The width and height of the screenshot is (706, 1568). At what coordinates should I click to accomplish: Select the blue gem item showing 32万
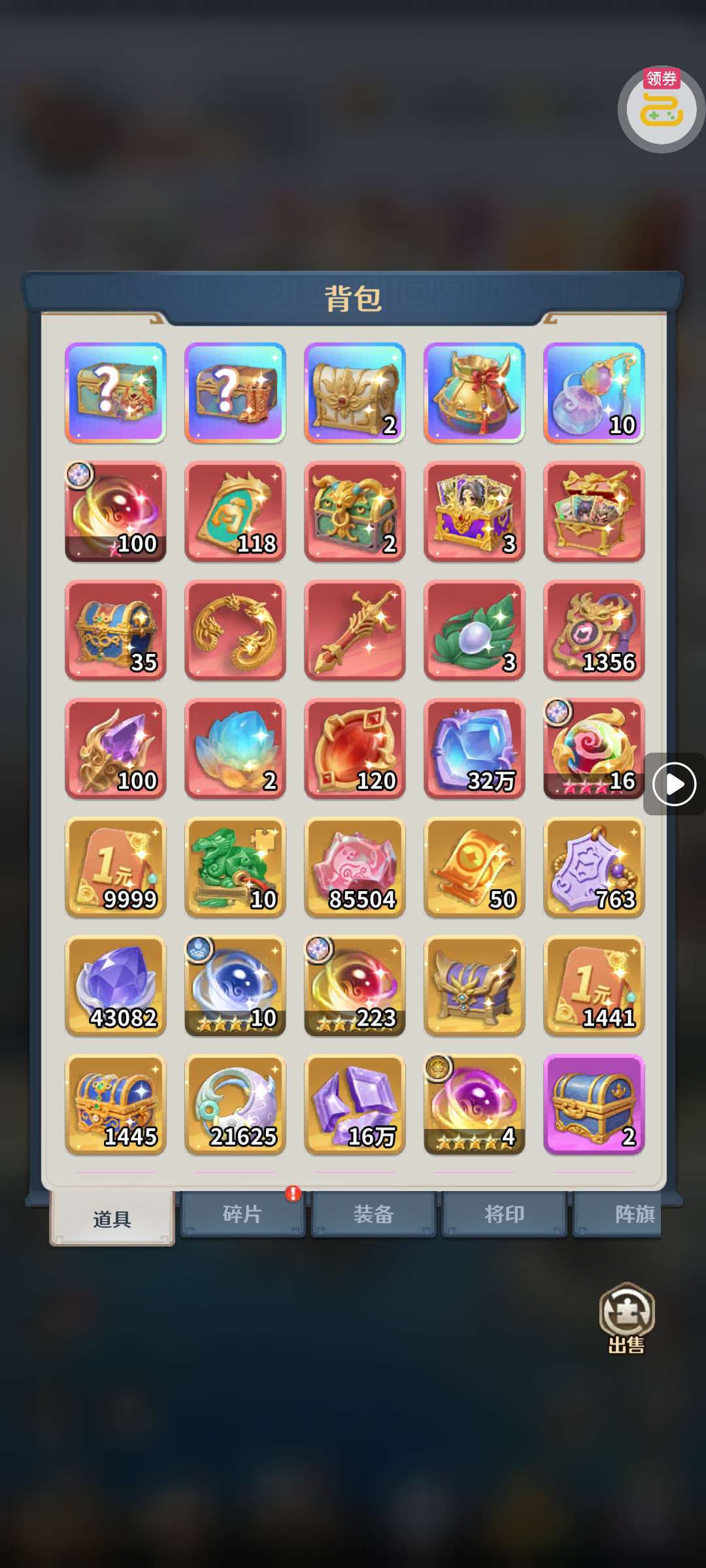(474, 749)
